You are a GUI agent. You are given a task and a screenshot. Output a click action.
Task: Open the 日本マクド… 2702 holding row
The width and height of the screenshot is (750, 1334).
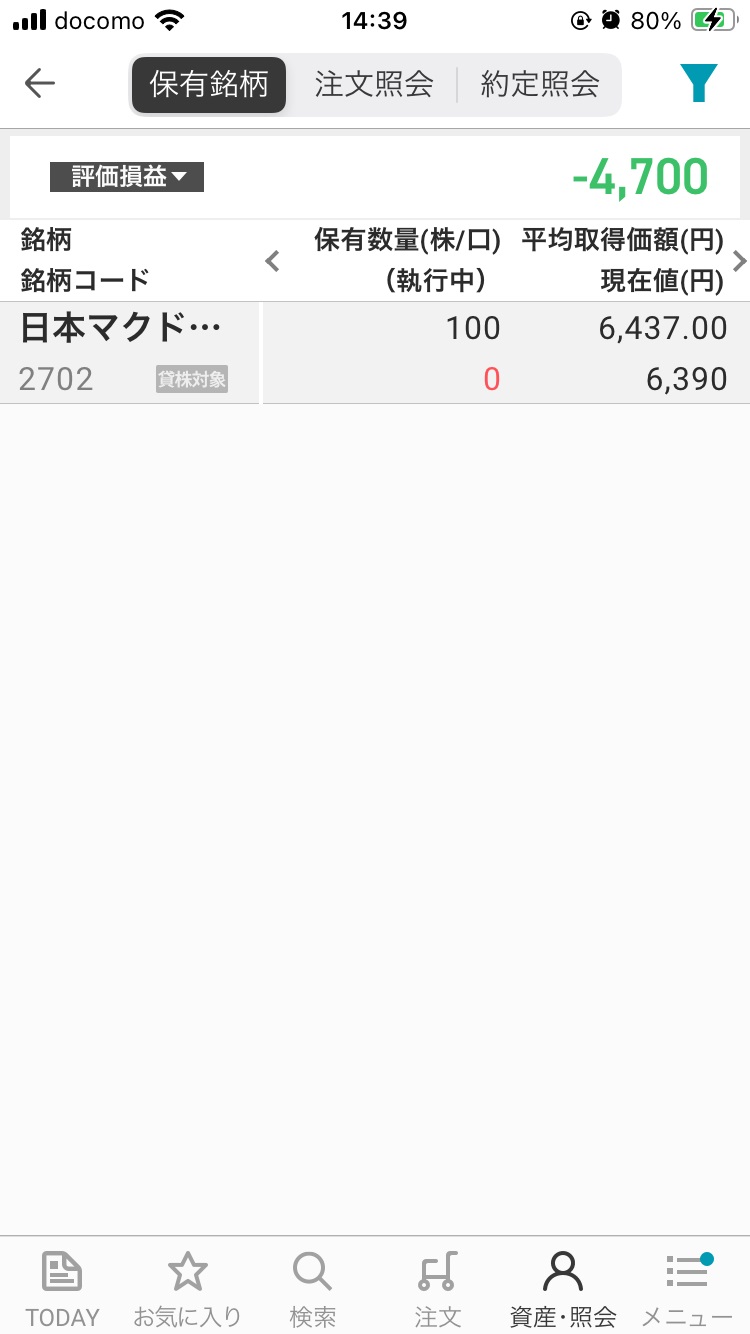pyautogui.click(x=375, y=353)
